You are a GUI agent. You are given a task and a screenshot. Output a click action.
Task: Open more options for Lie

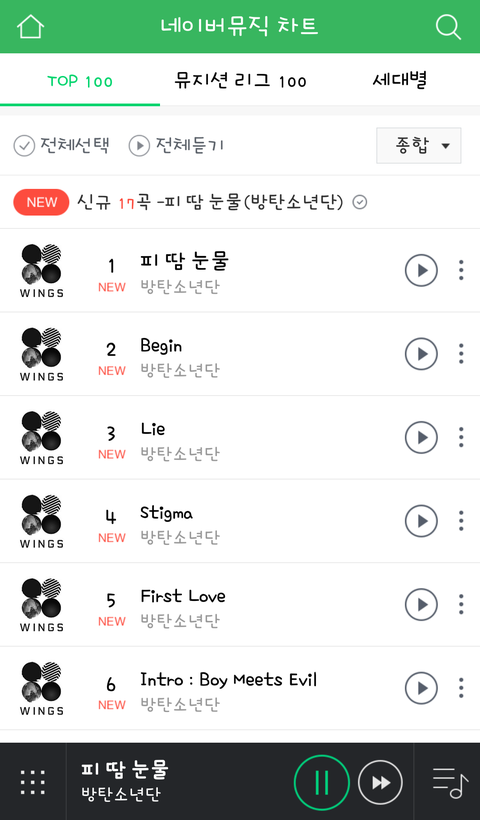[461, 437]
